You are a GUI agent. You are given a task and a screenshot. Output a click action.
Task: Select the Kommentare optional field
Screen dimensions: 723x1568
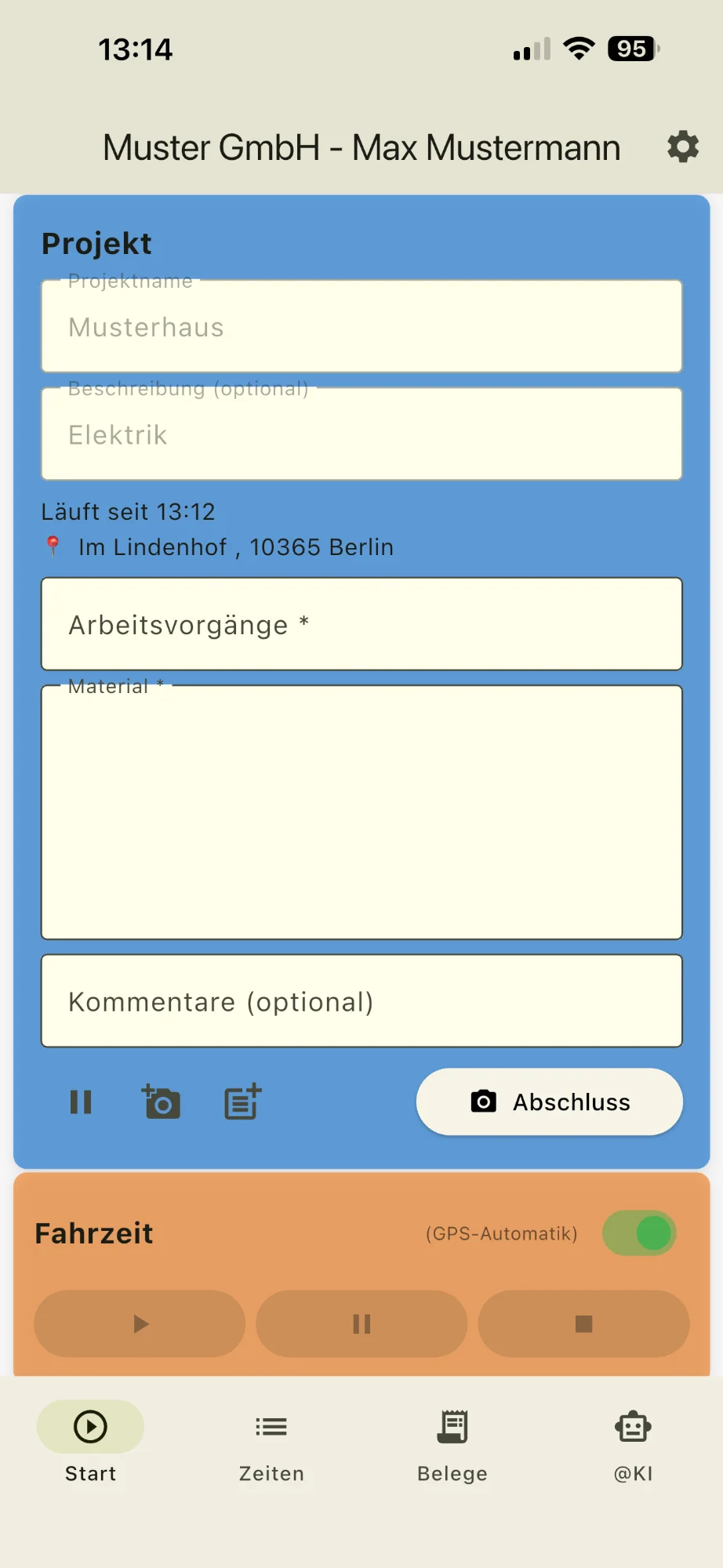point(361,1001)
